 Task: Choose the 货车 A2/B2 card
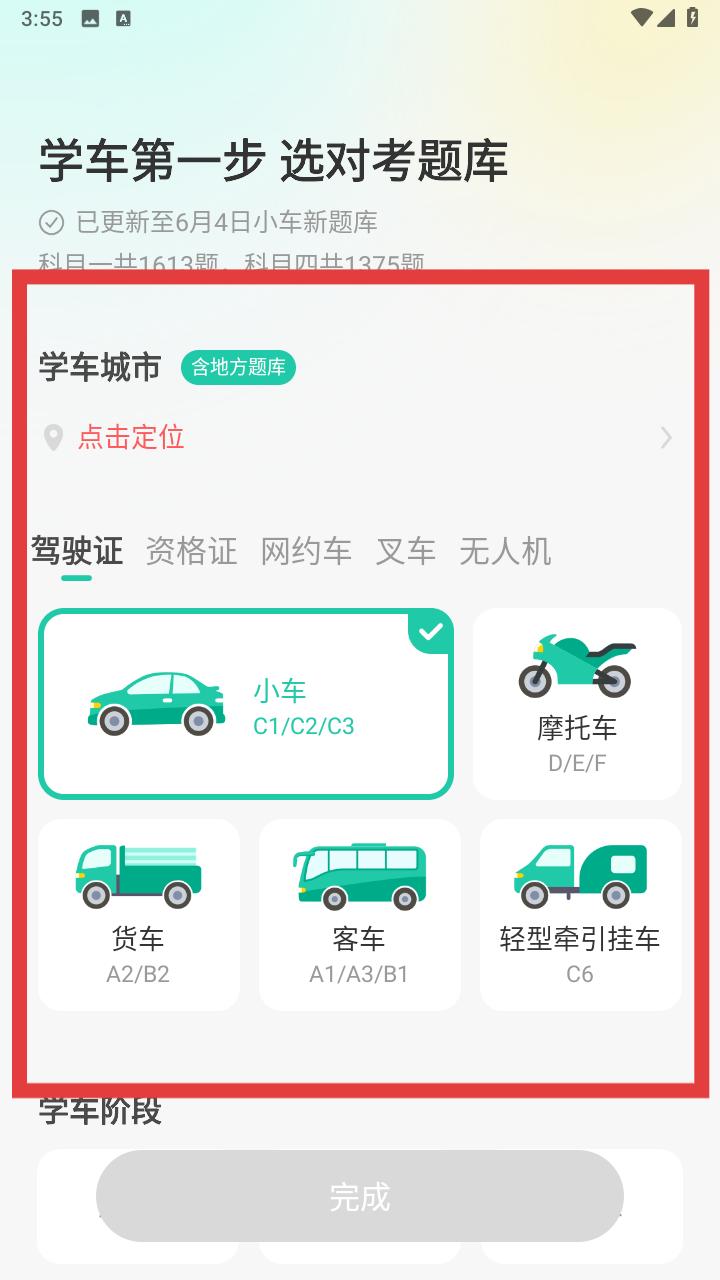pos(139,915)
